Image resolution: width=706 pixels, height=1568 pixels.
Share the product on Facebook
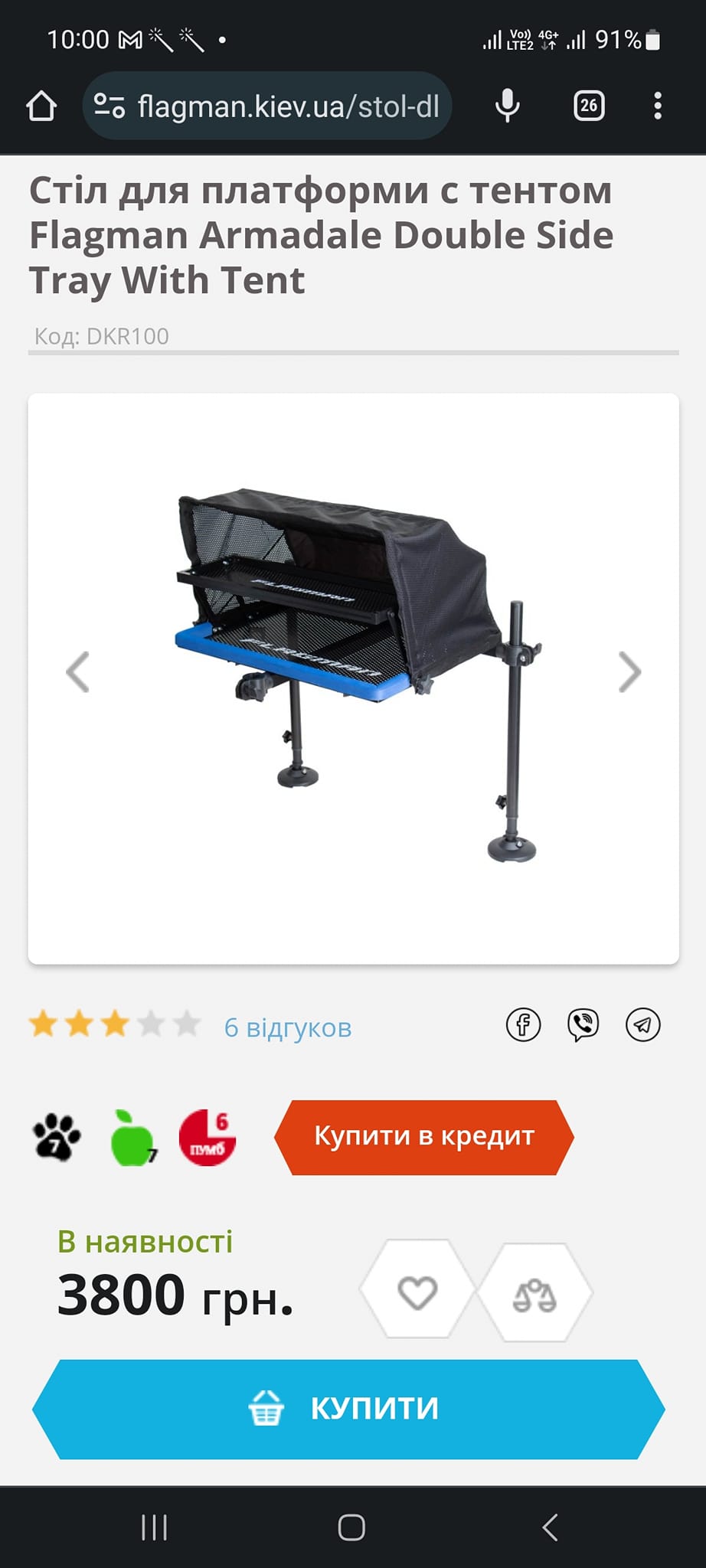point(524,1024)
